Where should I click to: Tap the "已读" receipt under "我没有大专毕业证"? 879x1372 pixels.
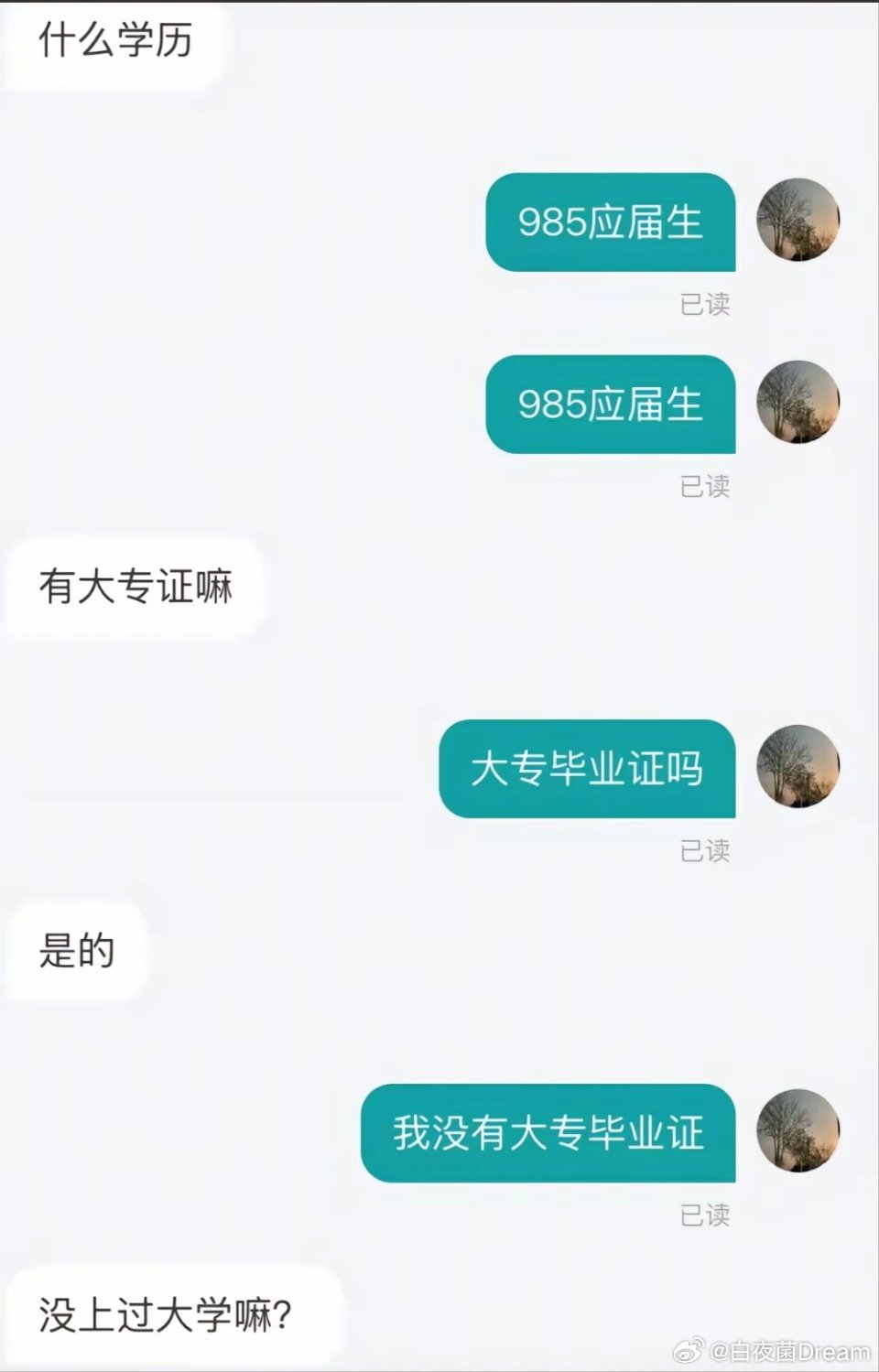[x=705, y=1216]
